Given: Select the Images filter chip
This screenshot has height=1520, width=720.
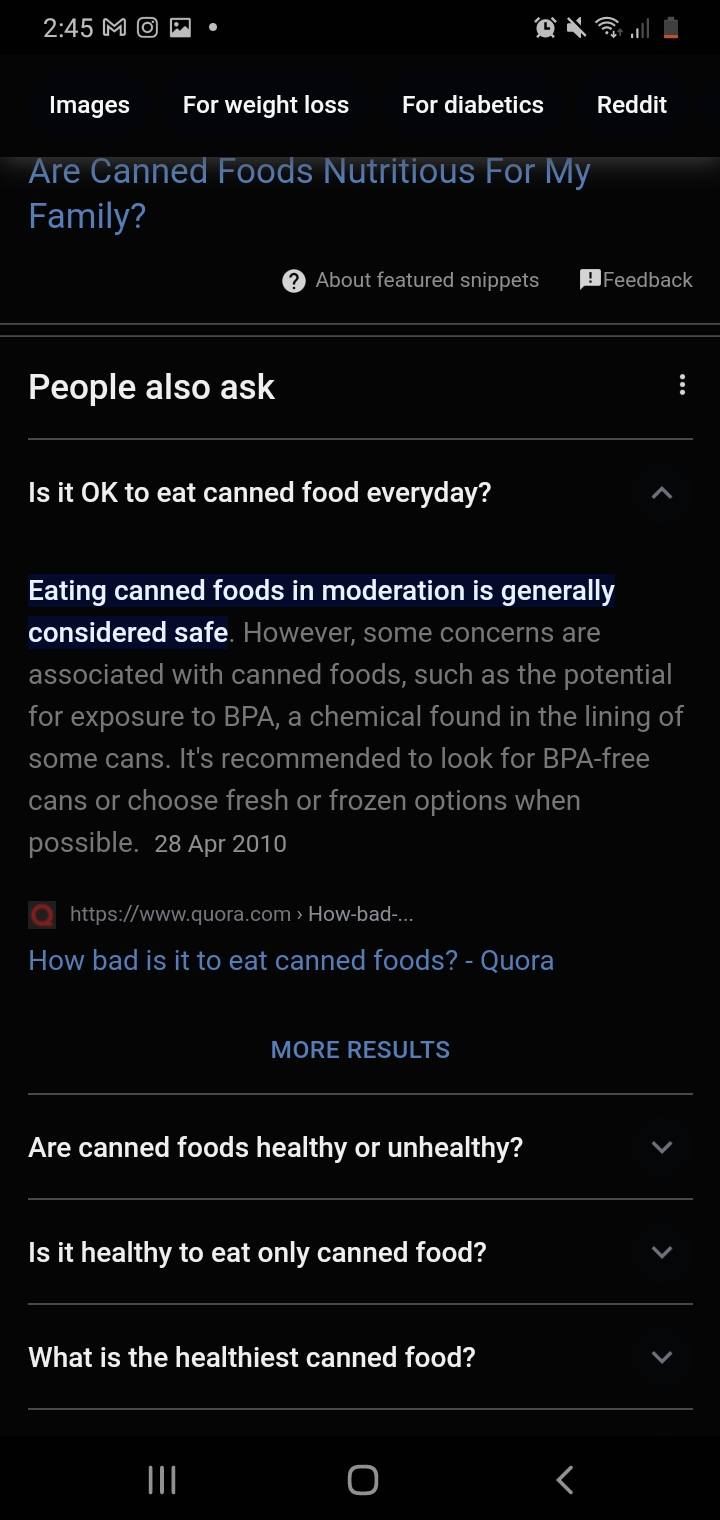Looking at the screenshot, I should (x=89, y=105).
